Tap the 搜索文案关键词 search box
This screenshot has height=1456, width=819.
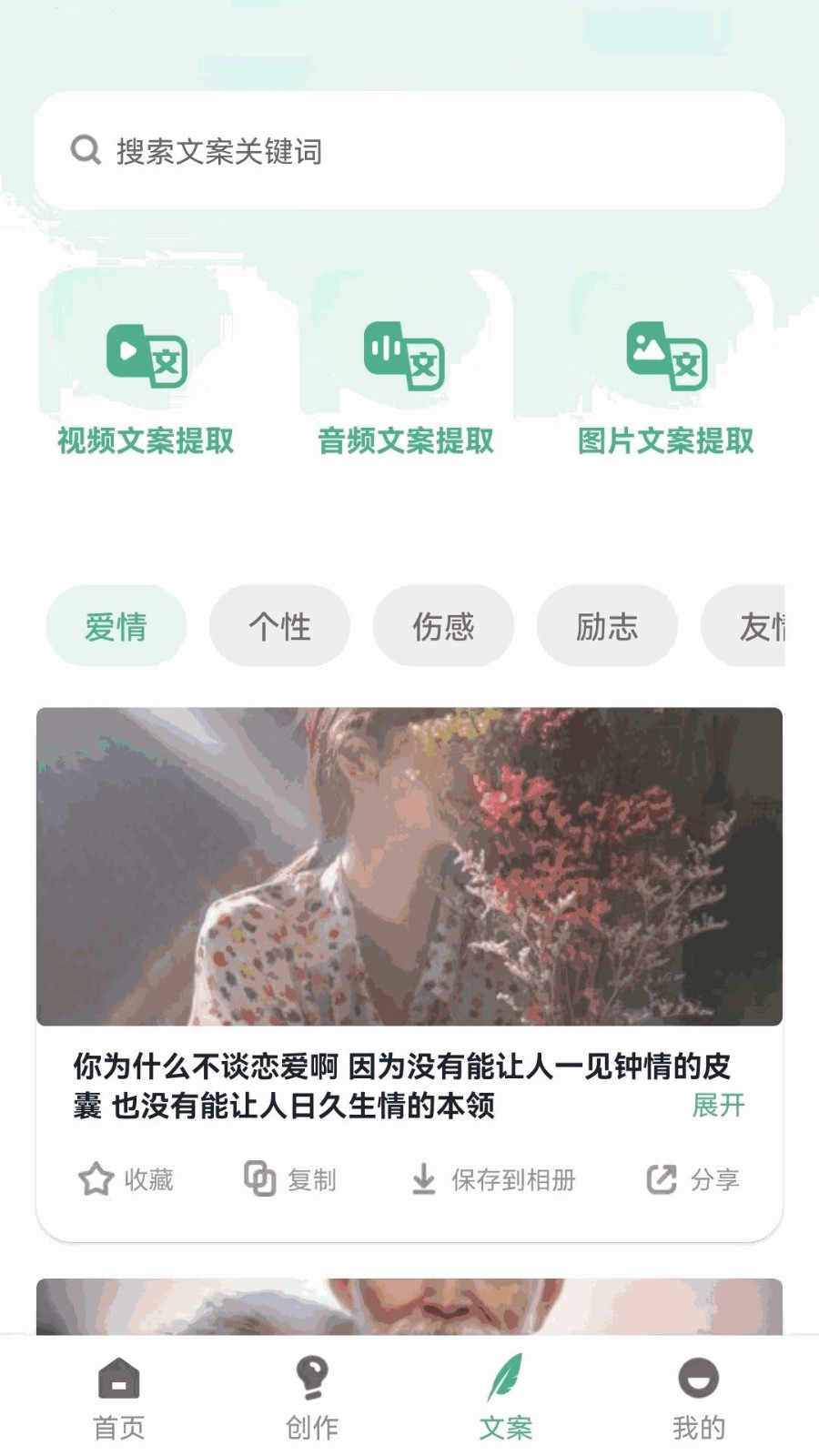409,150
